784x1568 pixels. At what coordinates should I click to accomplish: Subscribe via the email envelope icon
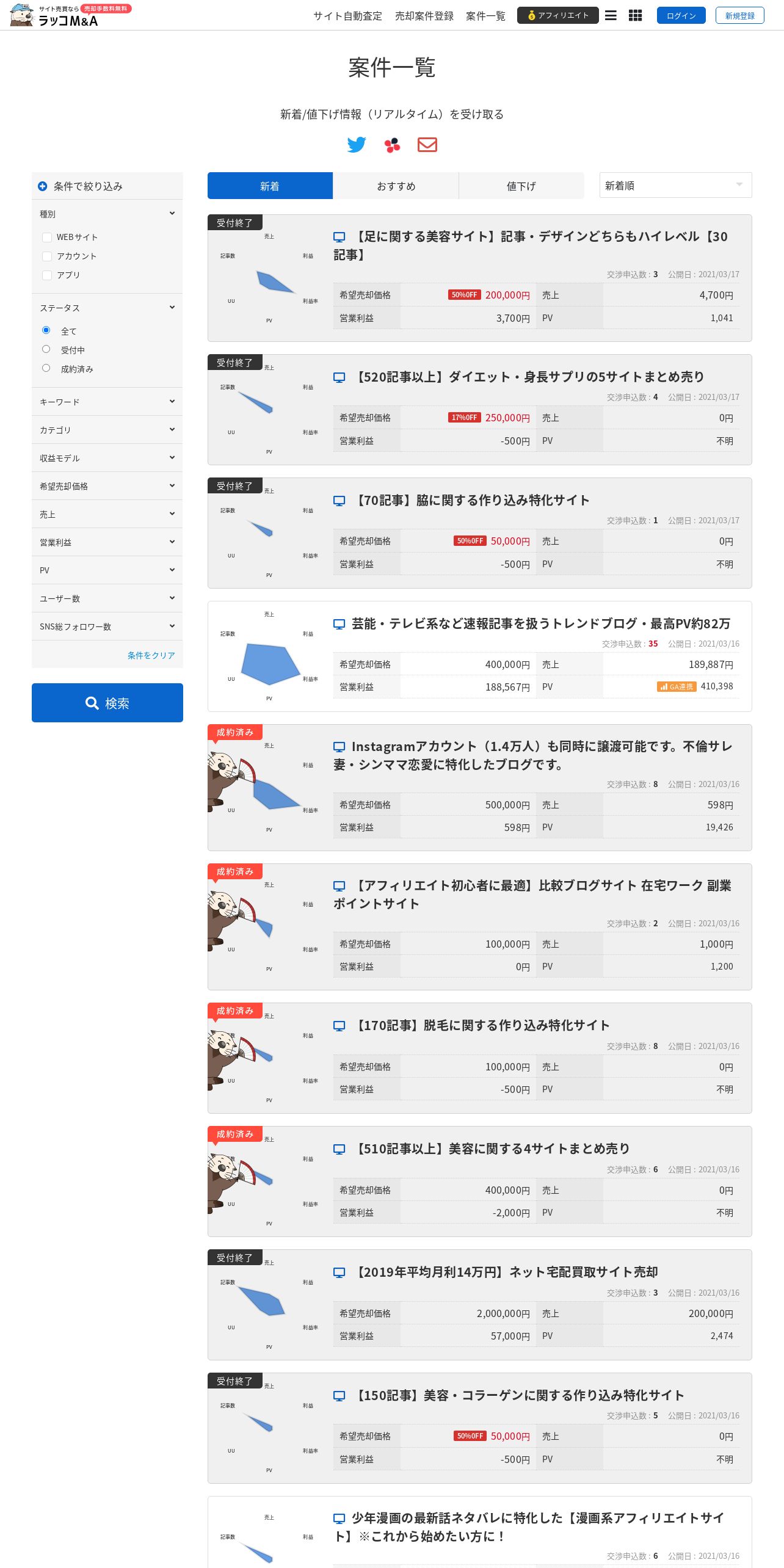tap(427, 145)
